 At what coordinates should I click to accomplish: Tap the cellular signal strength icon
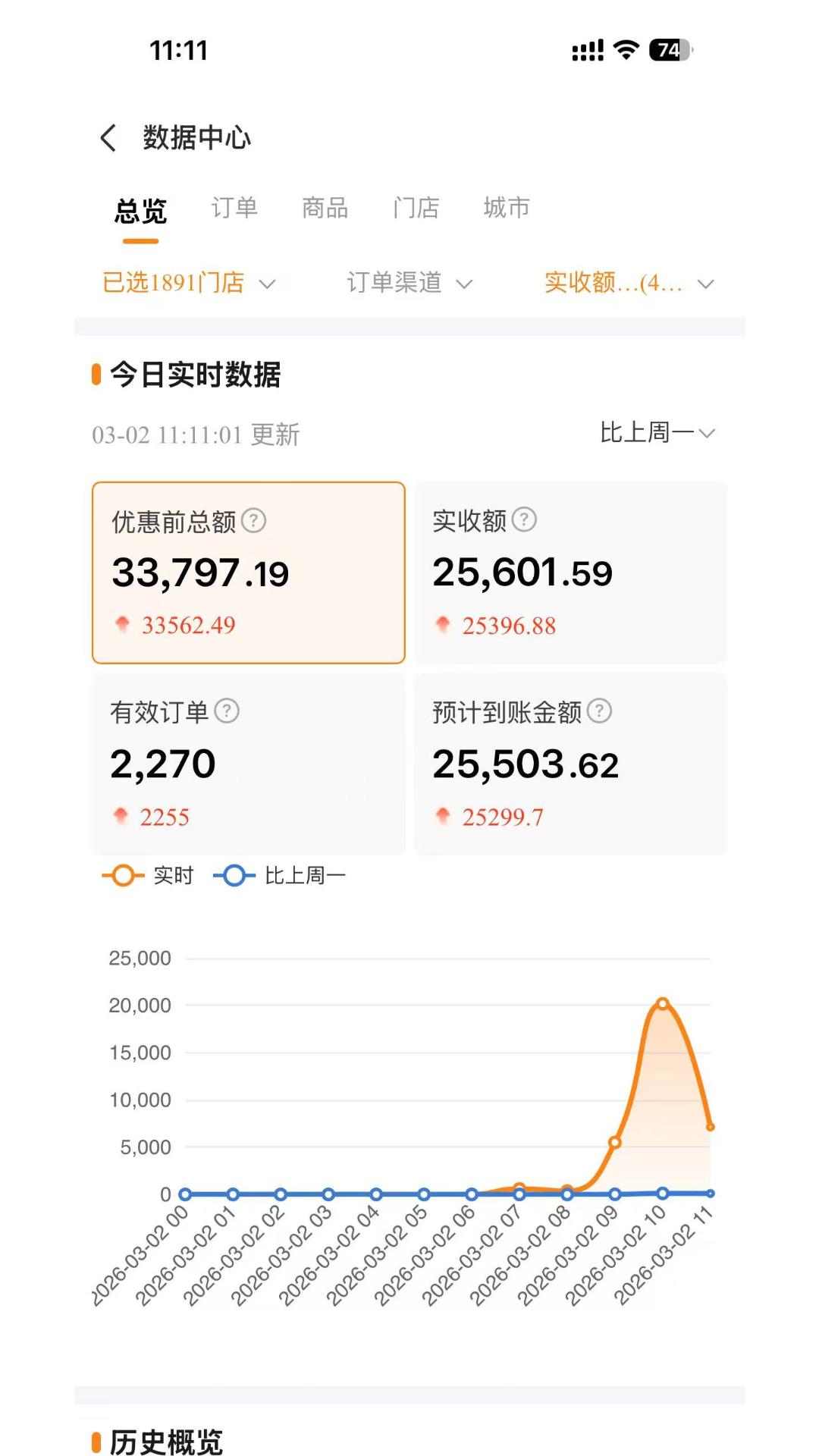point(588,49)
